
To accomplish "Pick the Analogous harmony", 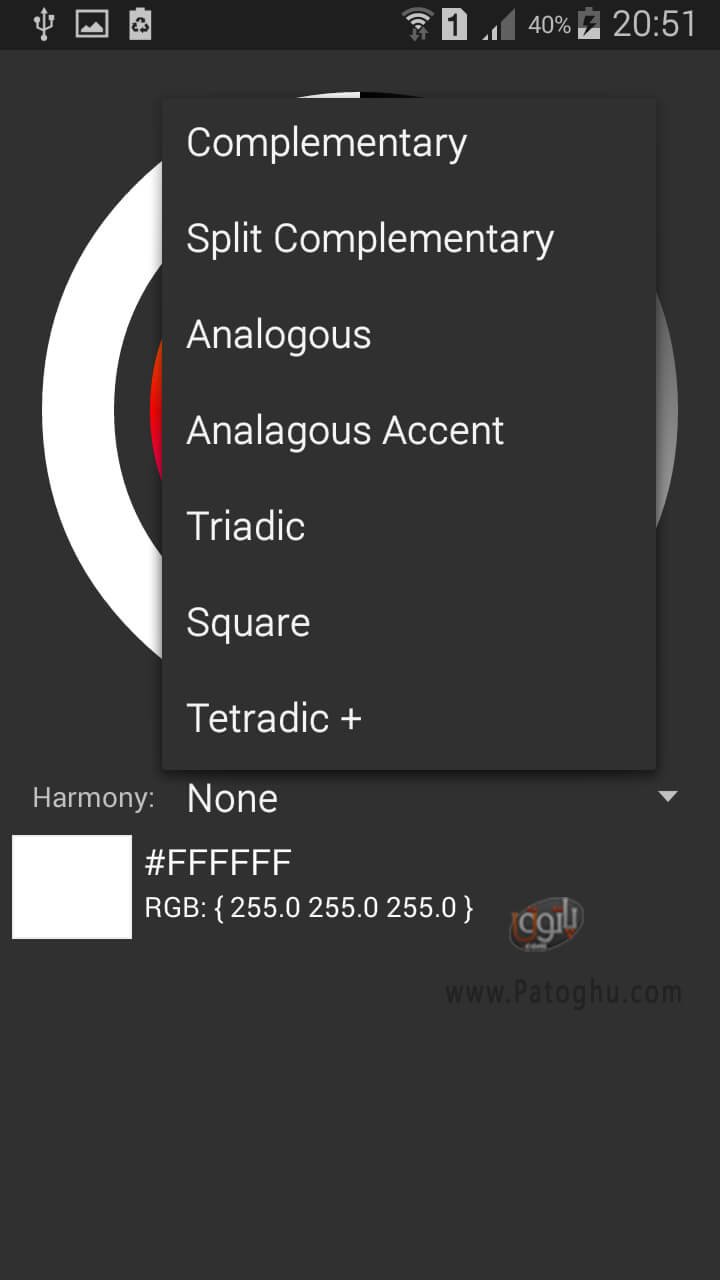I will (408, 335).
